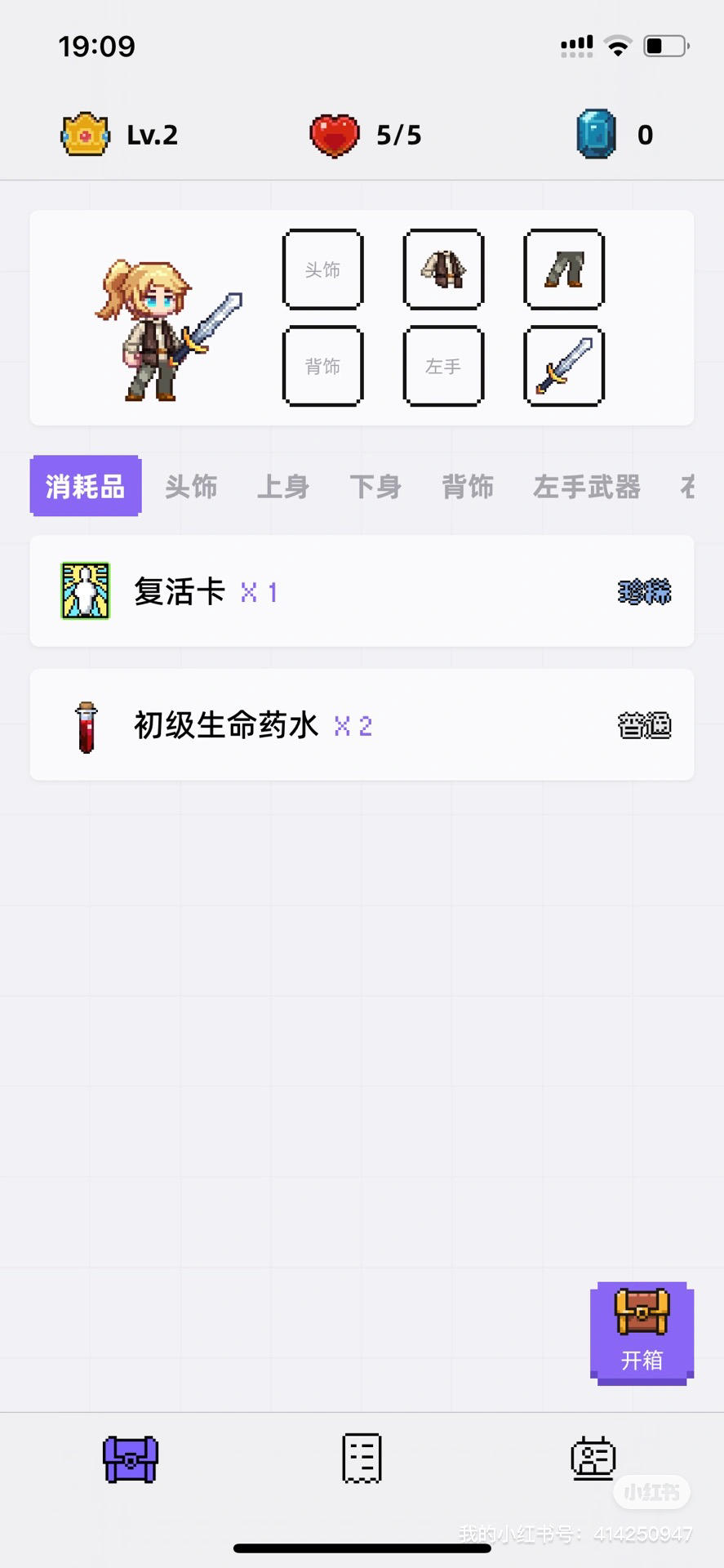724x1568 pixels.
Task: Tap the equipped jacket slot
Action: click(443, 269)
